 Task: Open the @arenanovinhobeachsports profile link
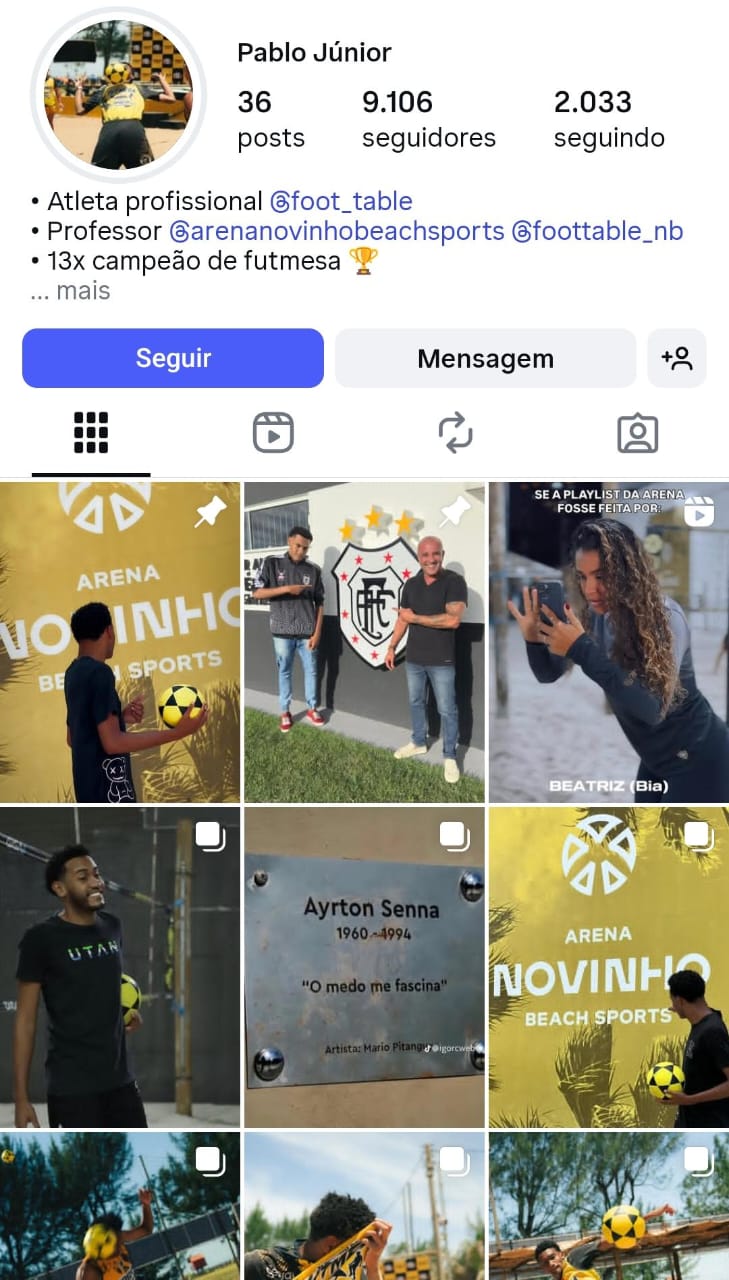pos(336,231)
